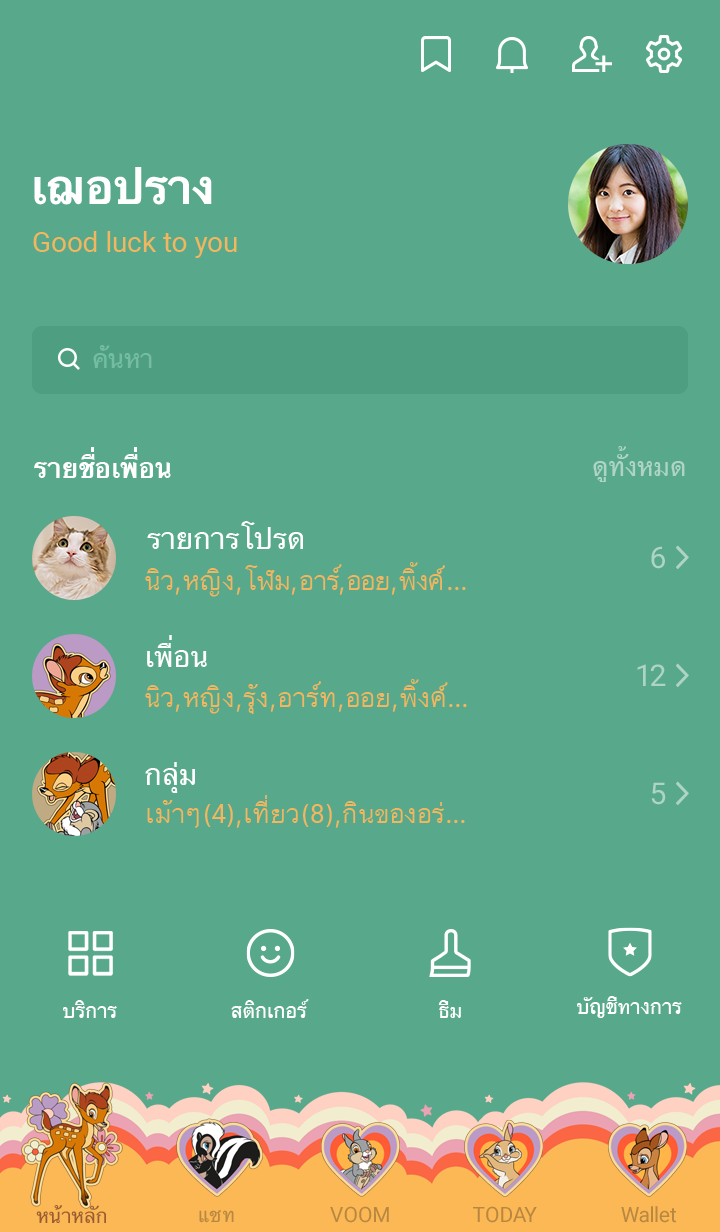Open the settings gear
Viewport: 720px width, 1232px height.
point(664,55)
